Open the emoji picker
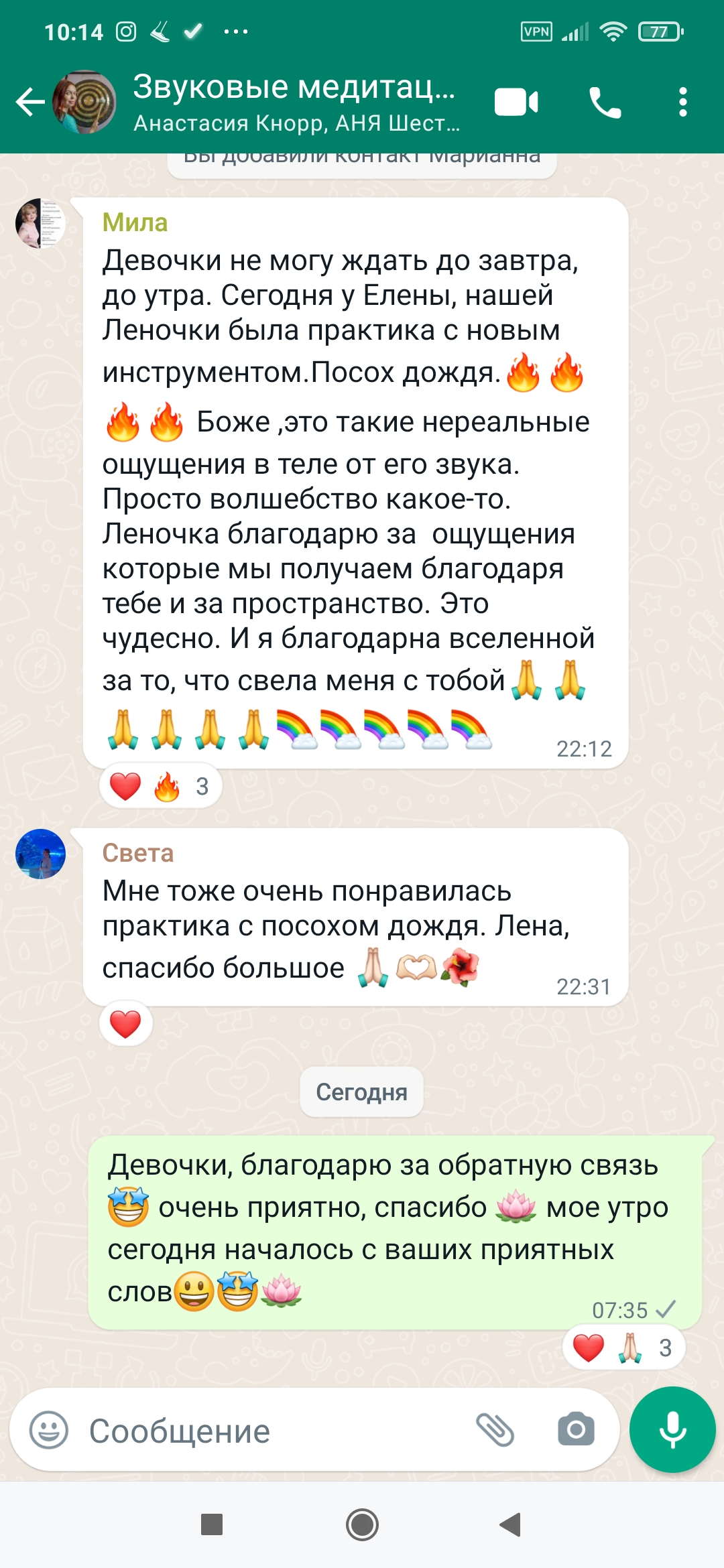Screen dimensions: 724x1568 [48, 1431]
